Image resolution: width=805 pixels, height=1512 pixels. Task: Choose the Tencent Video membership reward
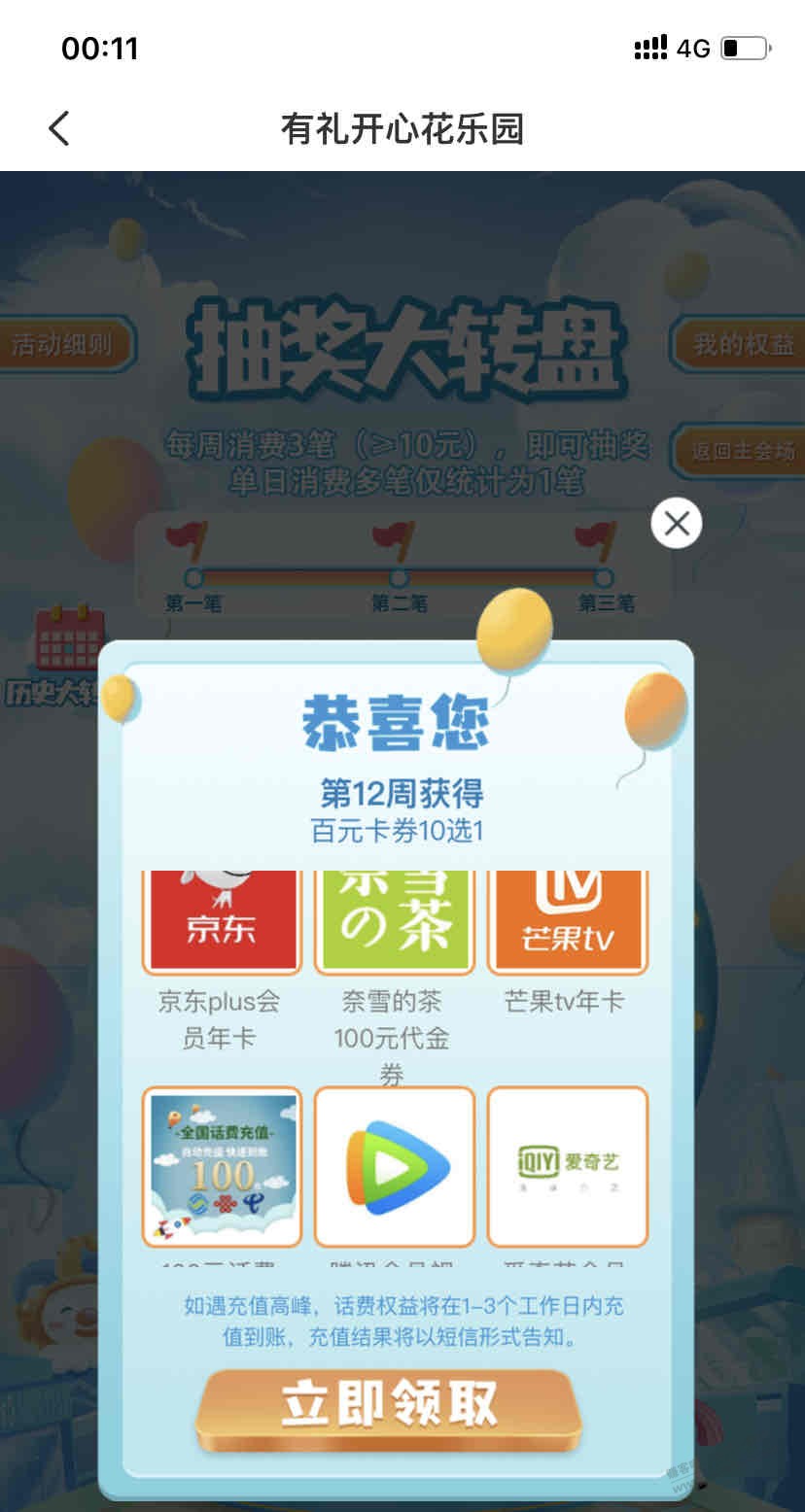[x=394, y=1167]
